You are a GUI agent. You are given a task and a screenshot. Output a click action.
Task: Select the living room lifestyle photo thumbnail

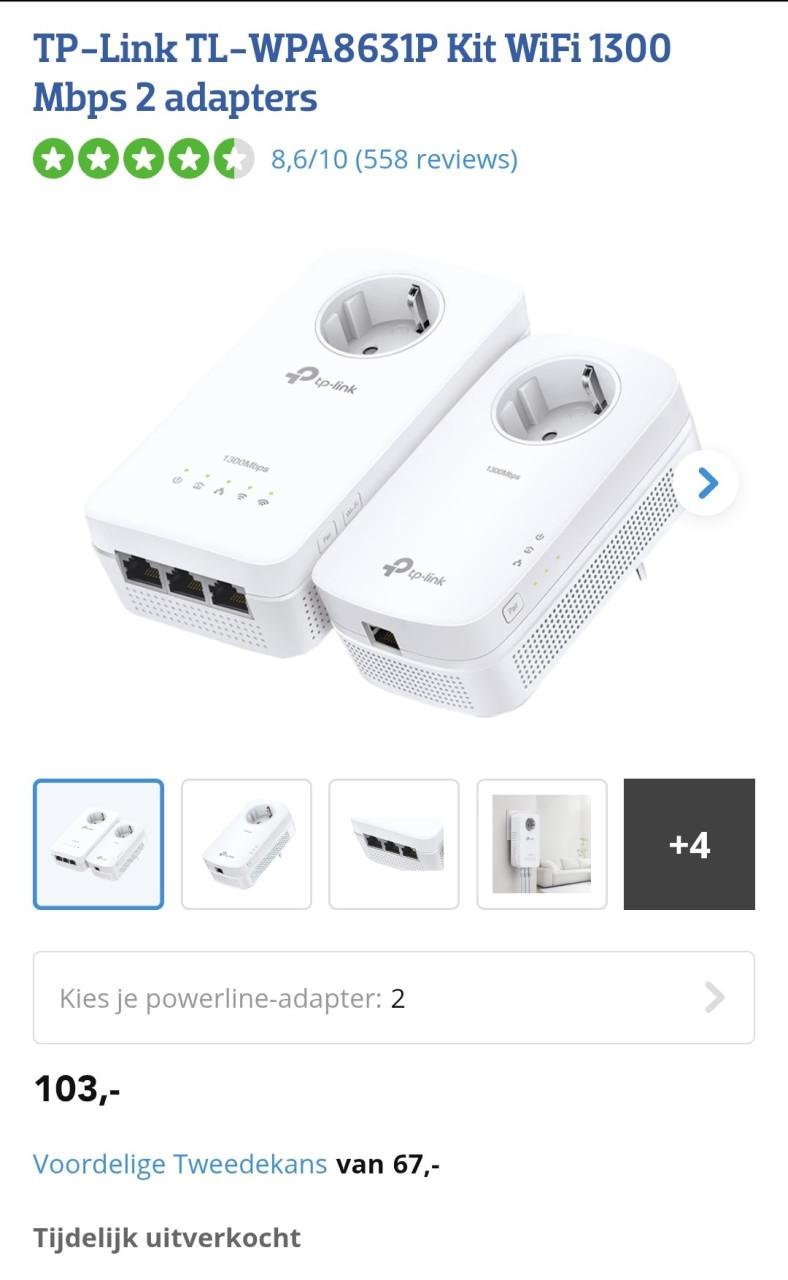pos(541,843)
